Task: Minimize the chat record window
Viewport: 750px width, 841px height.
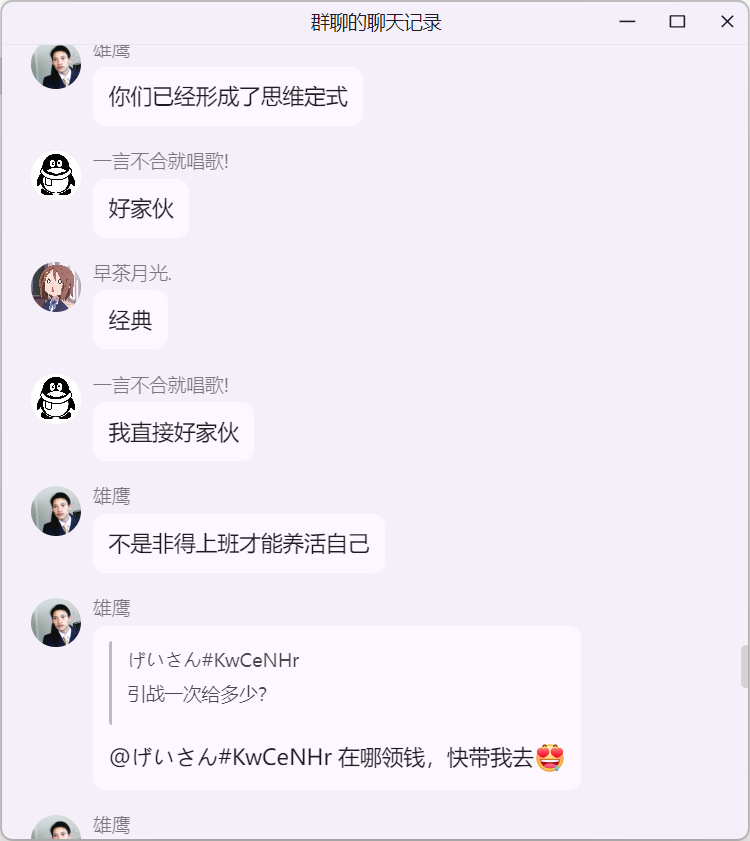Action: 628,21
